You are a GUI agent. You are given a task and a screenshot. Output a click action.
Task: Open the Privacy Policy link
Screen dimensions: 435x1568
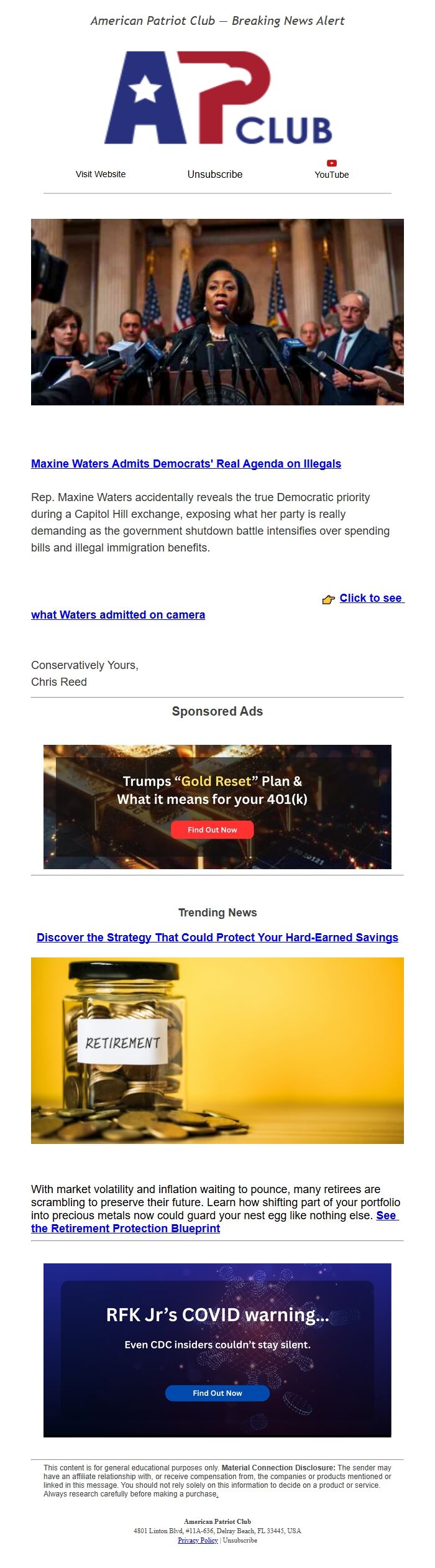(x=198, y=1540)
